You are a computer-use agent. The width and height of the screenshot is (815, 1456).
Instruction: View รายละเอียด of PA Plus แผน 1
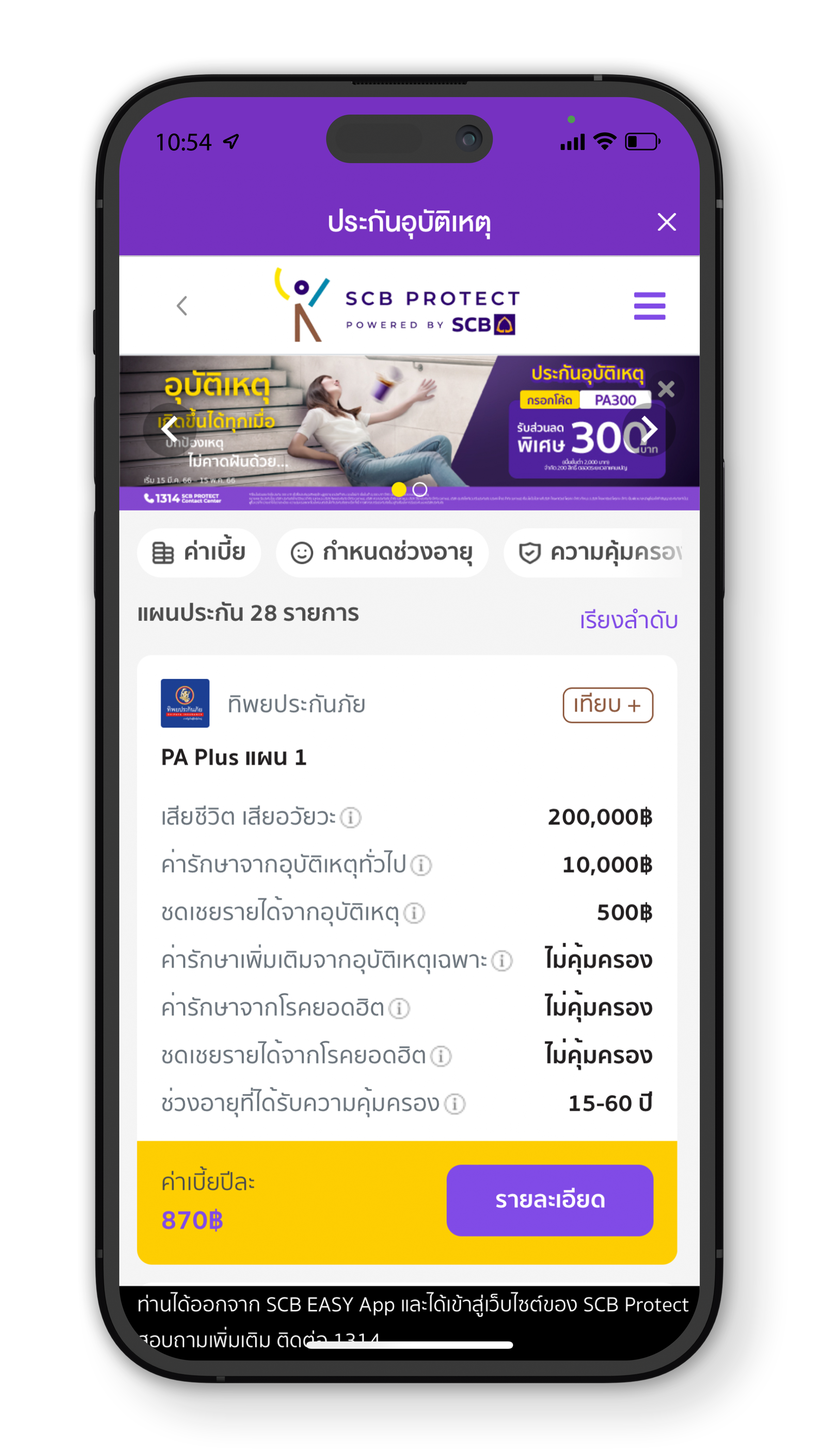pyautogui.click(x=550, y=1200)
